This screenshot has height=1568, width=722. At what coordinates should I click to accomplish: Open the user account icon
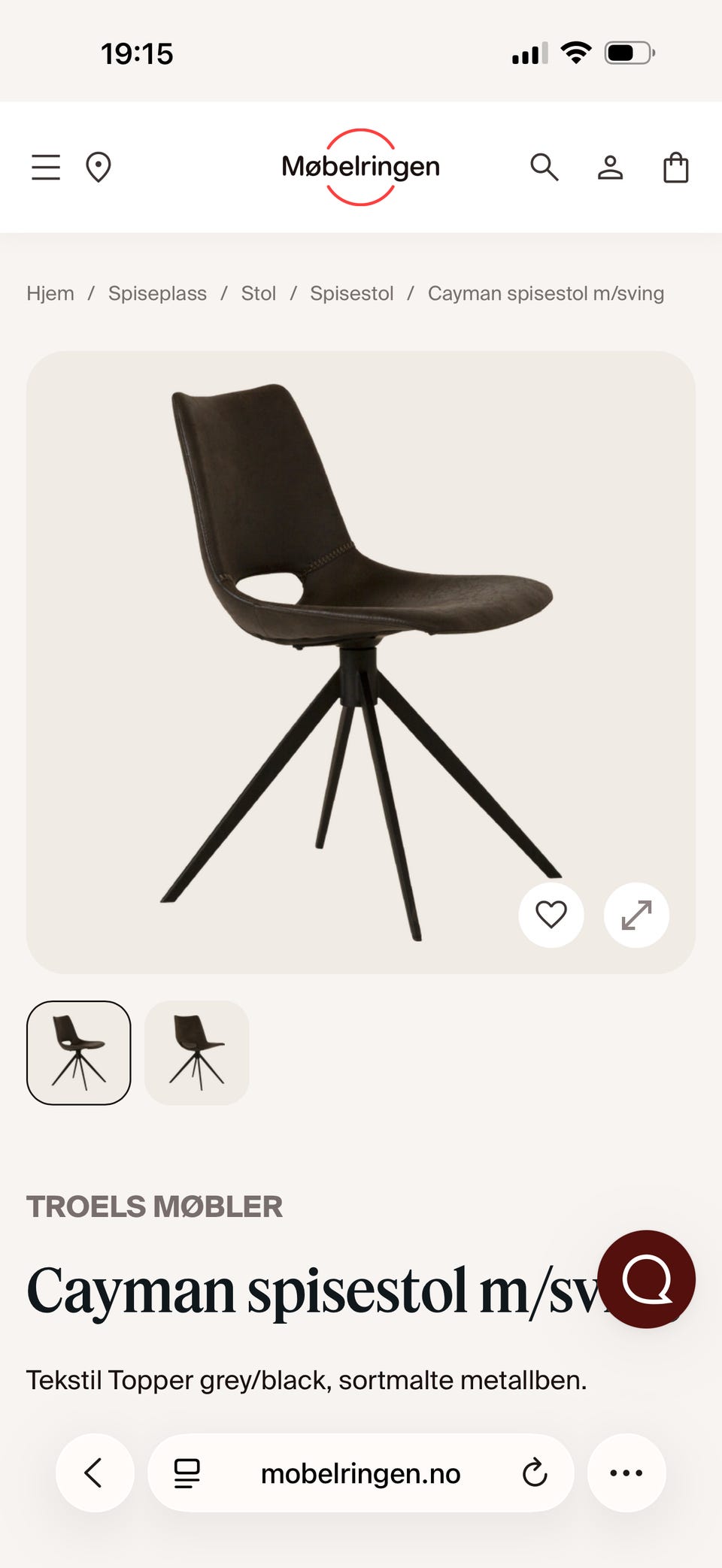click(610, 167)
